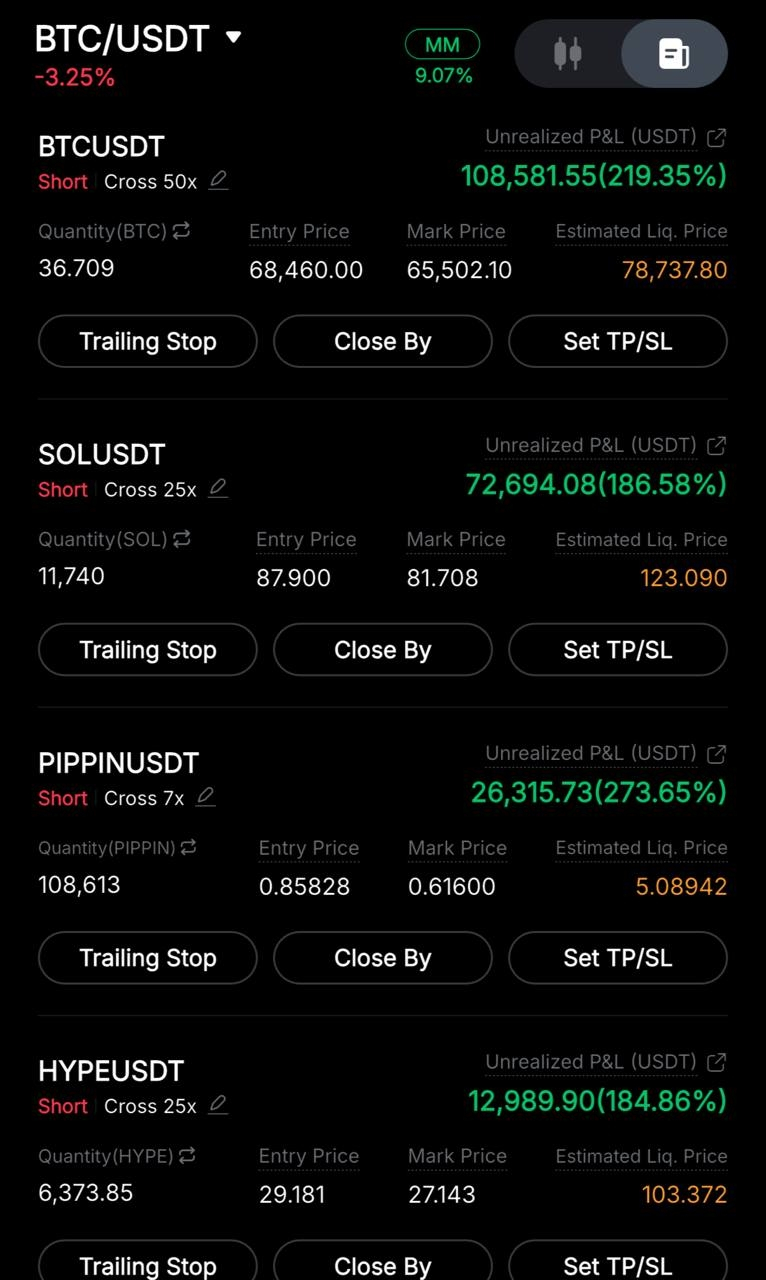
Task: Set a Trailing Stop on PIPPINUSDT
Action: point(148,958)
